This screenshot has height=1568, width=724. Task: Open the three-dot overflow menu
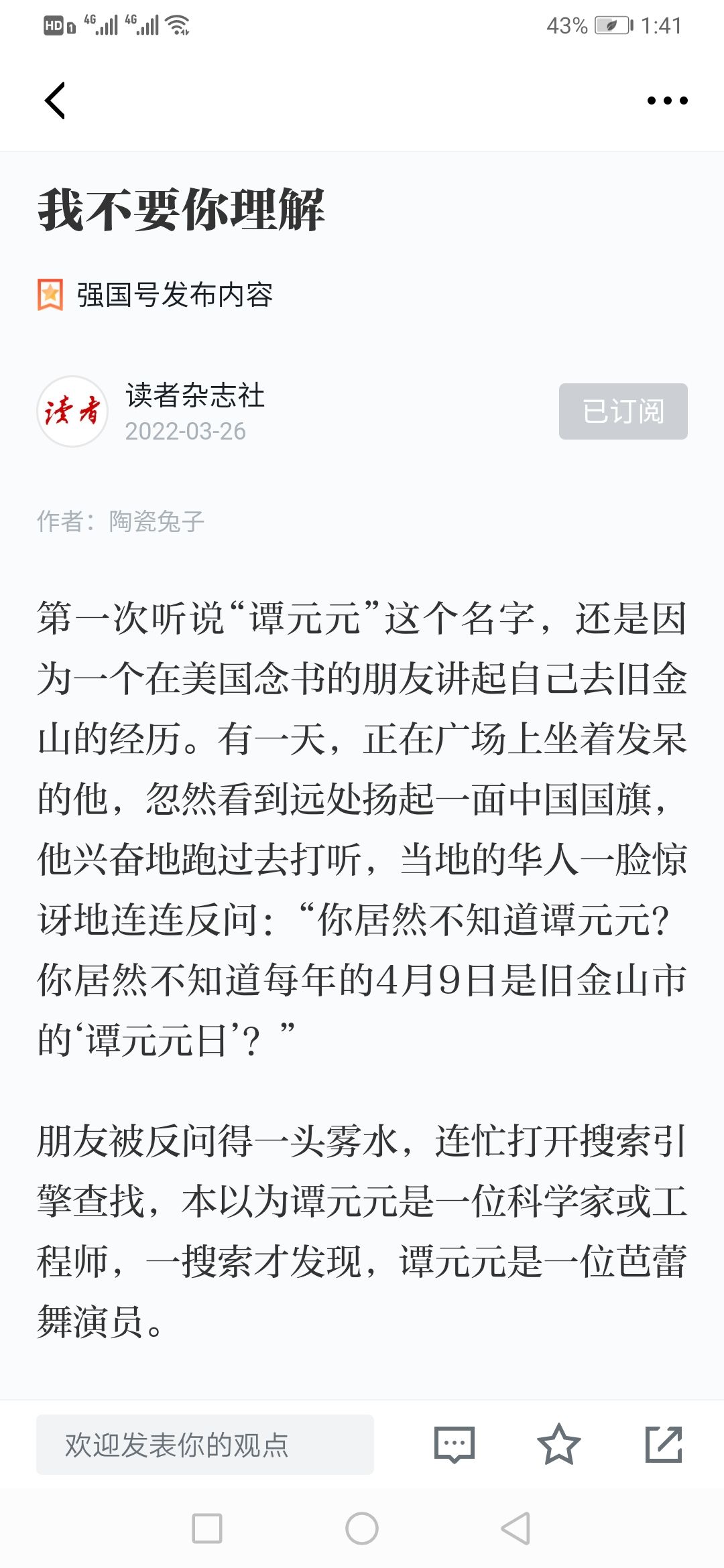click(x=667, y=101)
